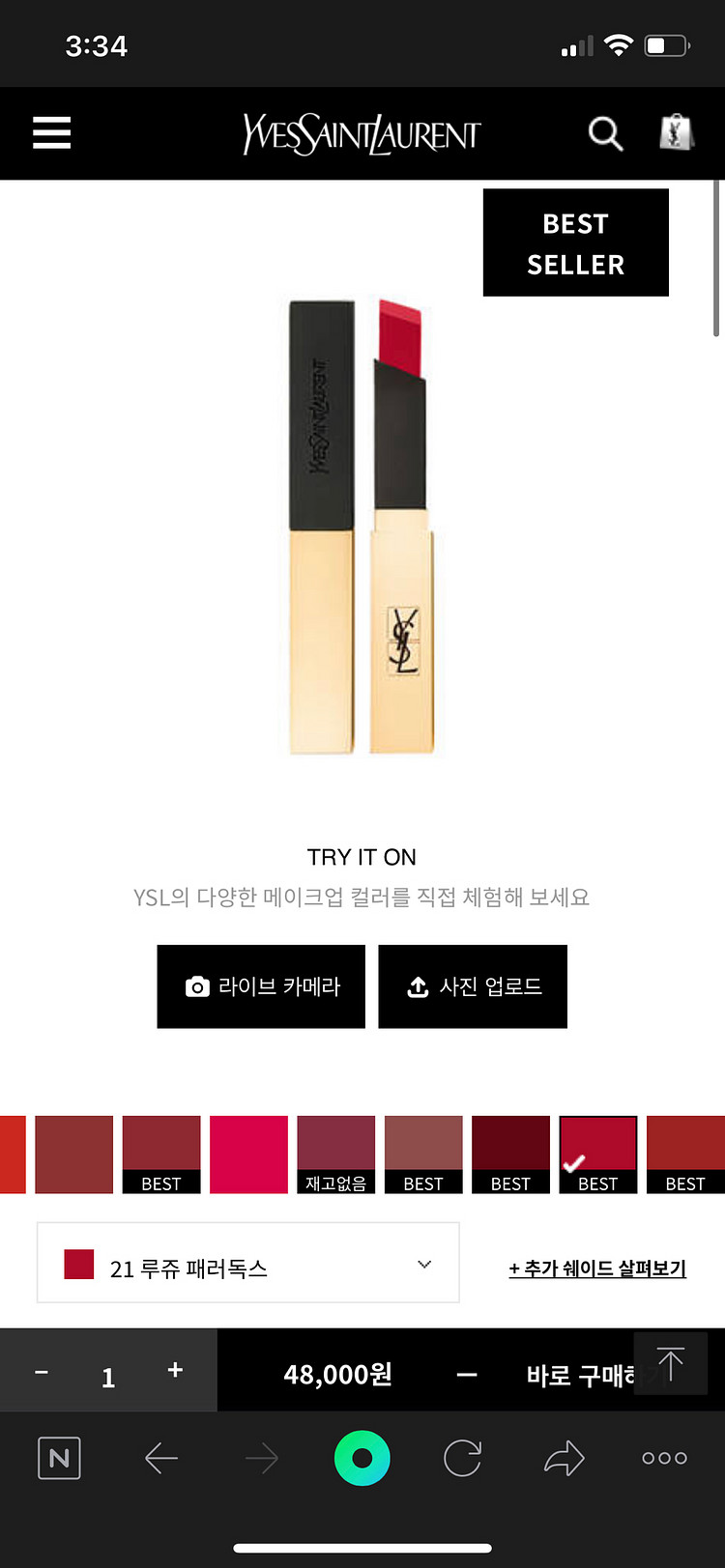Go back in the browser

click(161, 1458)
